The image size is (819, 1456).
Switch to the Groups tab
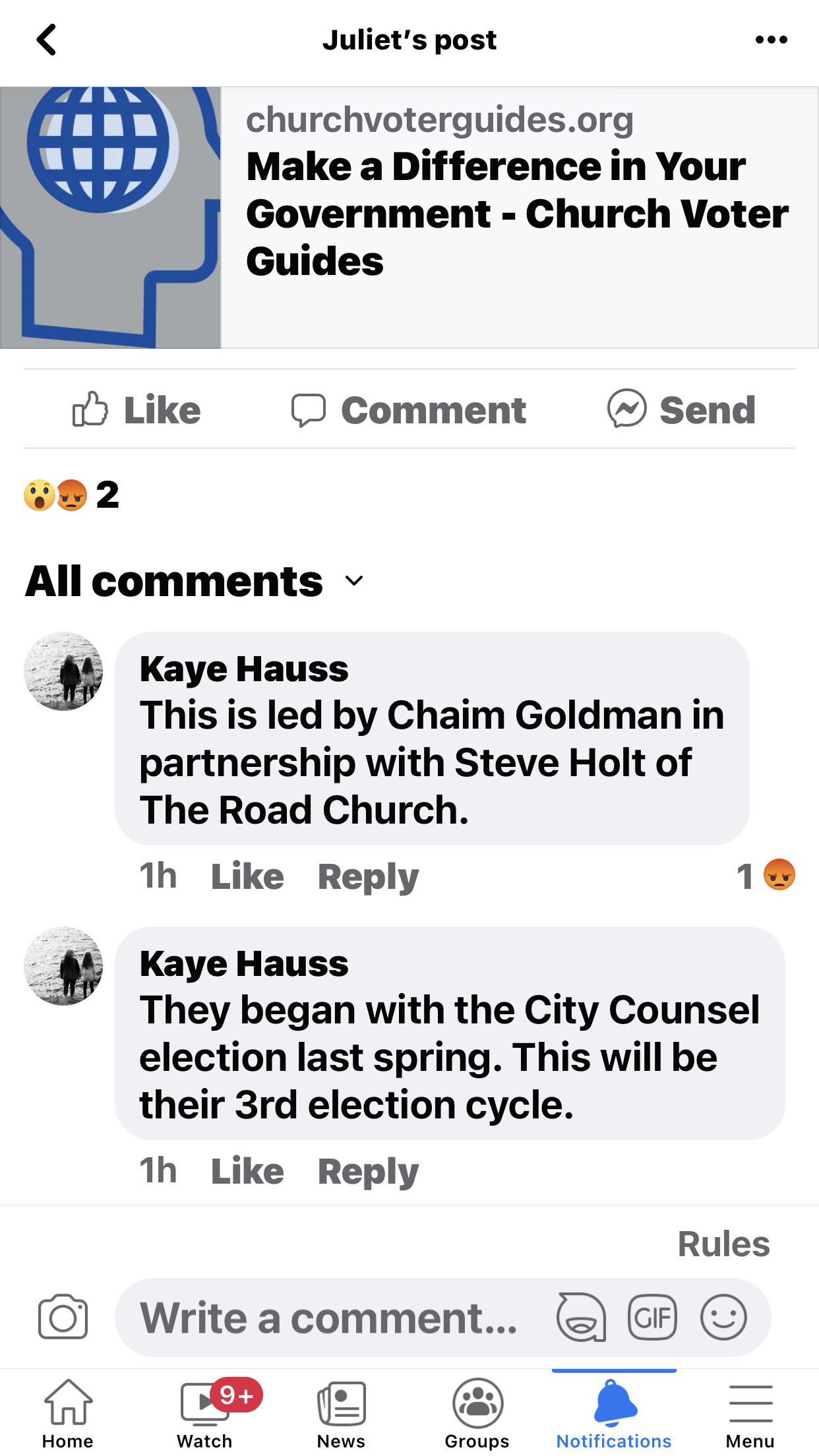coord(477,1413)
